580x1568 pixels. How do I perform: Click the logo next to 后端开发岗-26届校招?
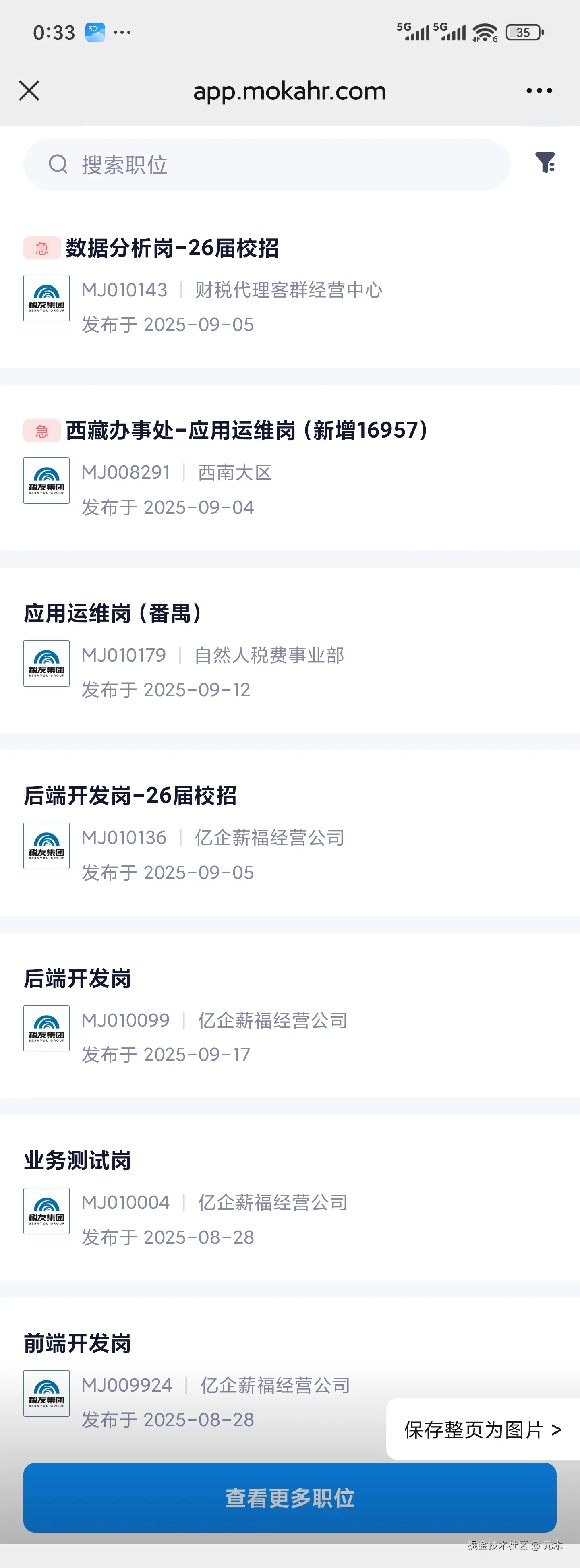pos(46,846)
